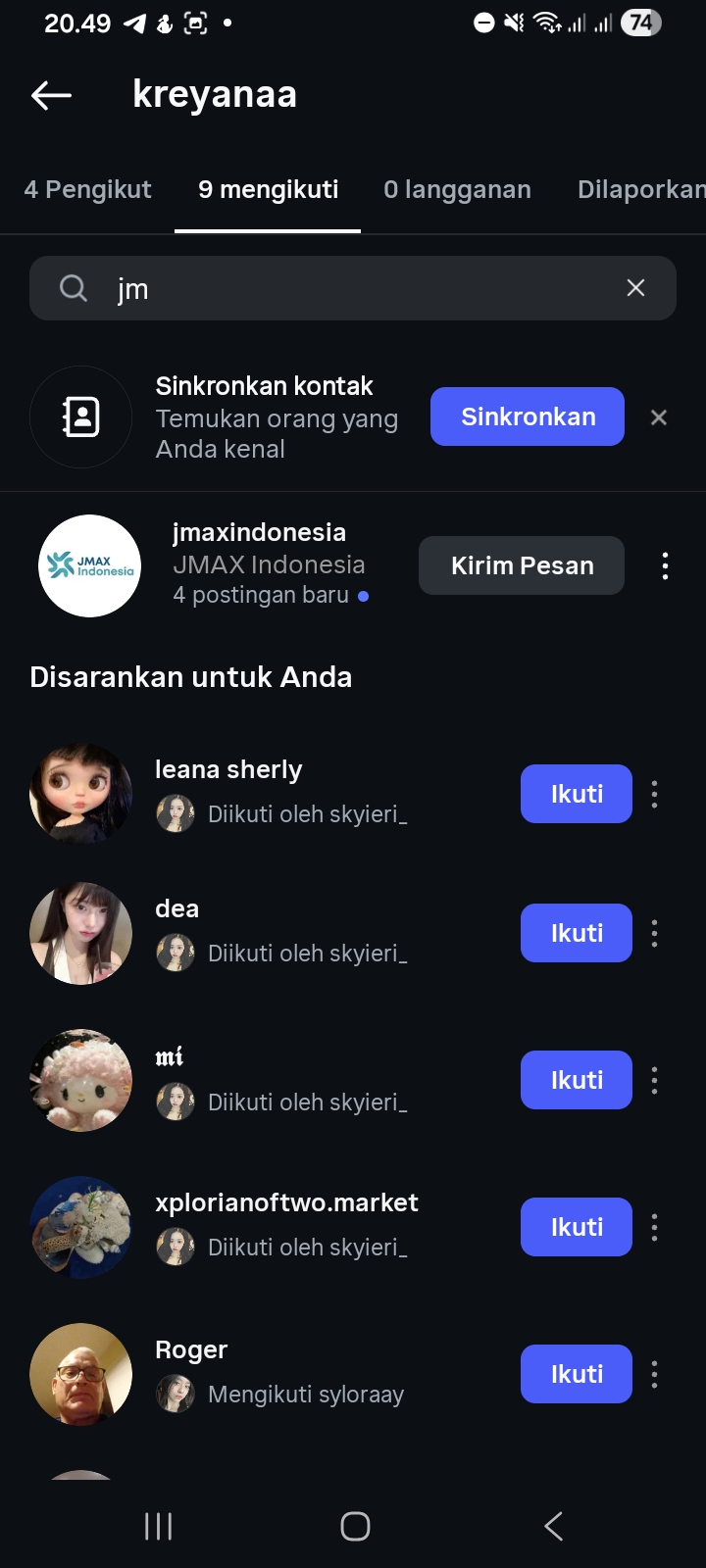
Task: Open more options for xplorianoftwo.market
Action: [x=654, y=1227]
